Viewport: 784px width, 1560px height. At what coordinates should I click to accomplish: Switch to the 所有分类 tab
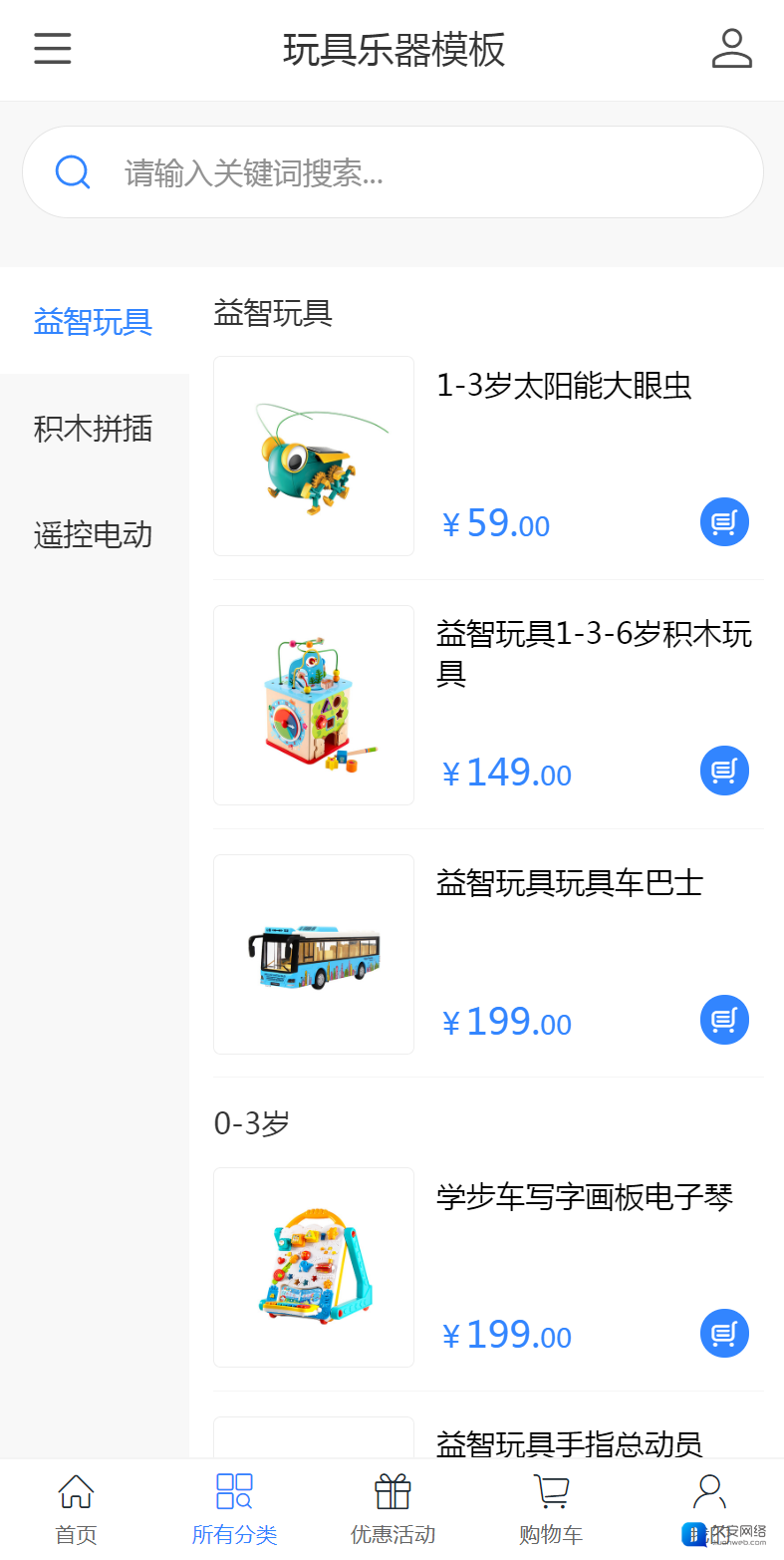point(234,1509)
